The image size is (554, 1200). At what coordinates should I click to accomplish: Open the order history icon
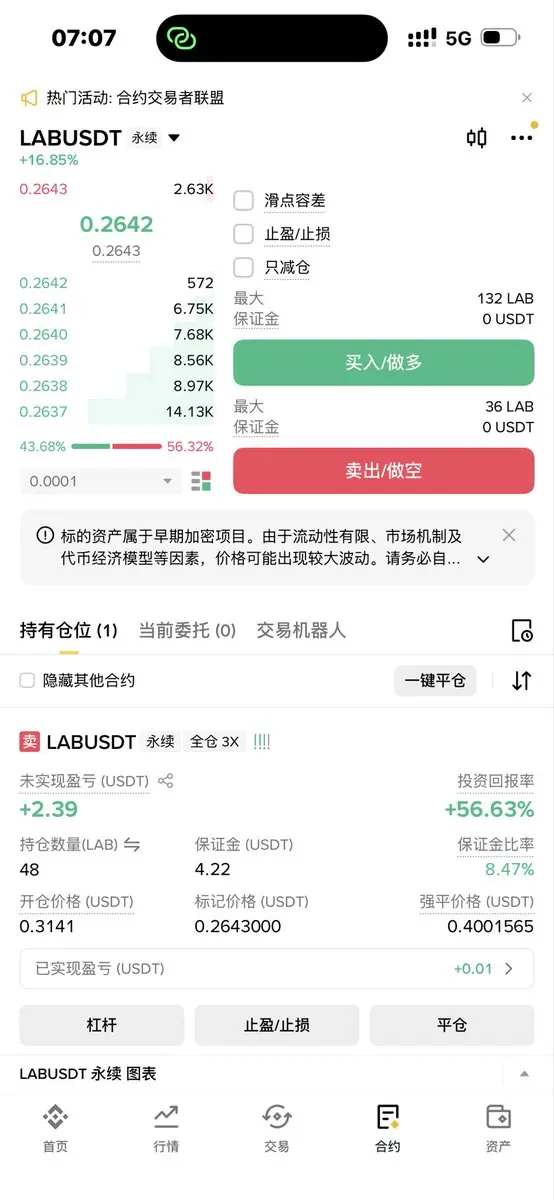[521, 630]
